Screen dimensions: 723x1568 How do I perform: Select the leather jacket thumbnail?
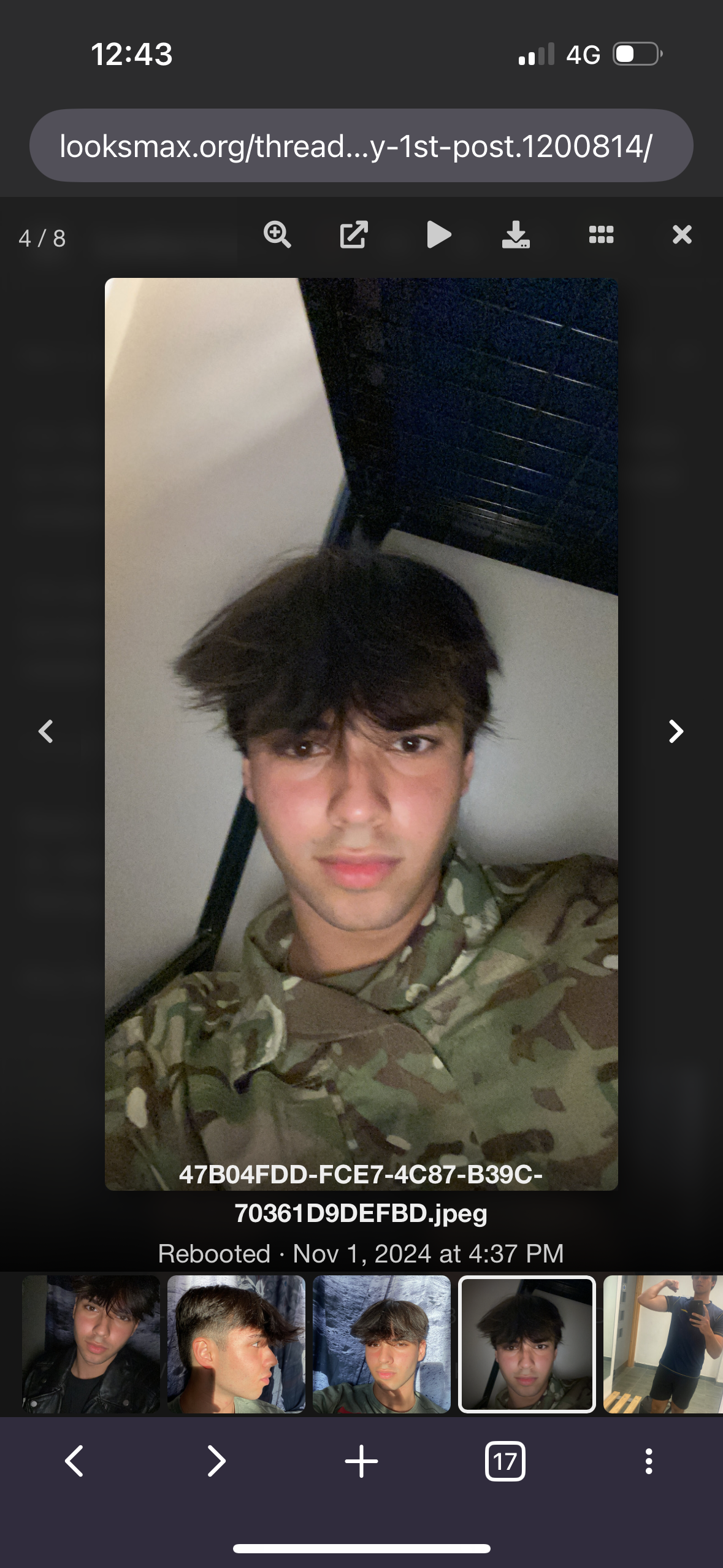click(91, 1343)
